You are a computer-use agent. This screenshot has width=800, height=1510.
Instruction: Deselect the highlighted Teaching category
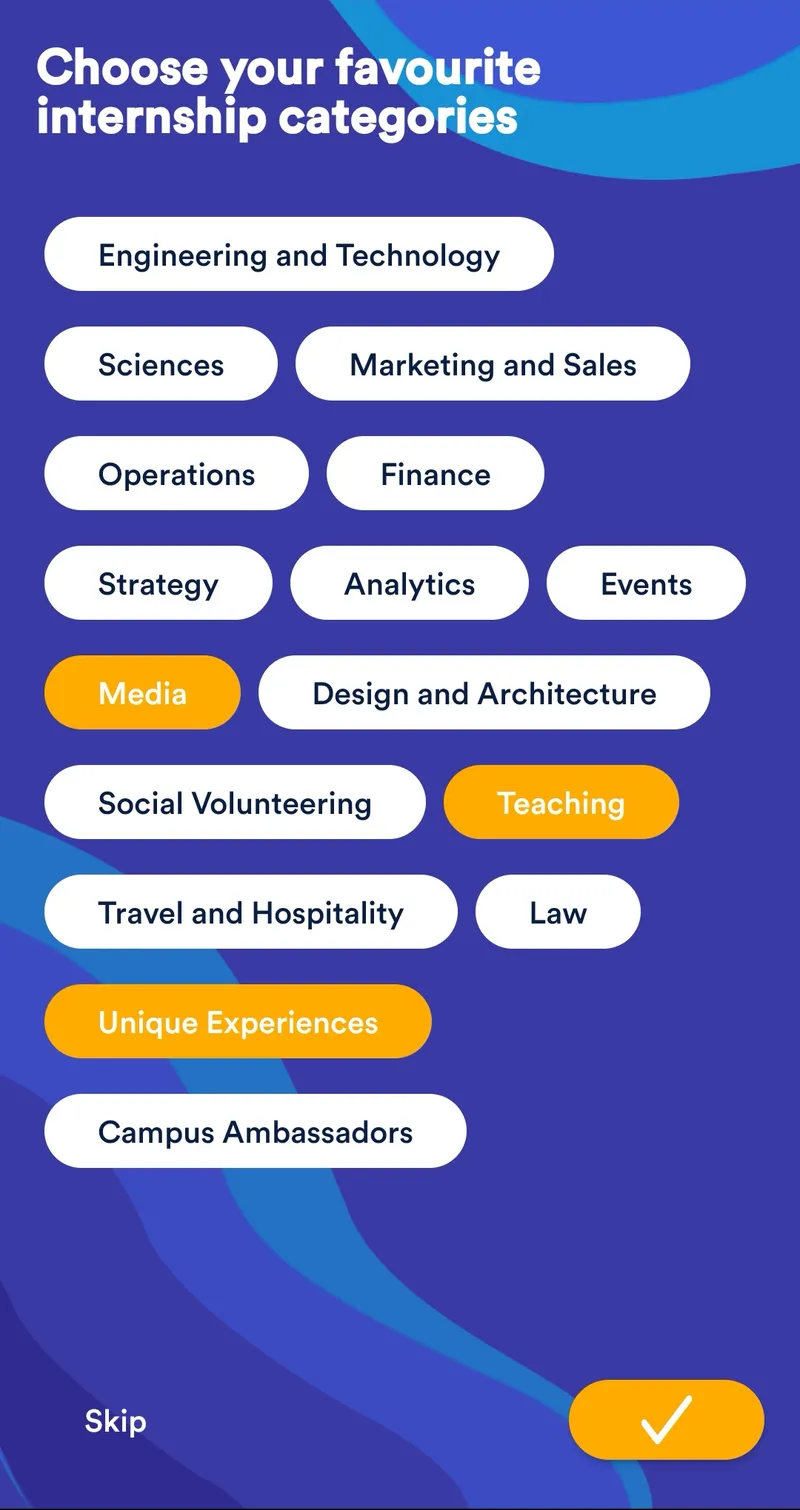(561, 802)
